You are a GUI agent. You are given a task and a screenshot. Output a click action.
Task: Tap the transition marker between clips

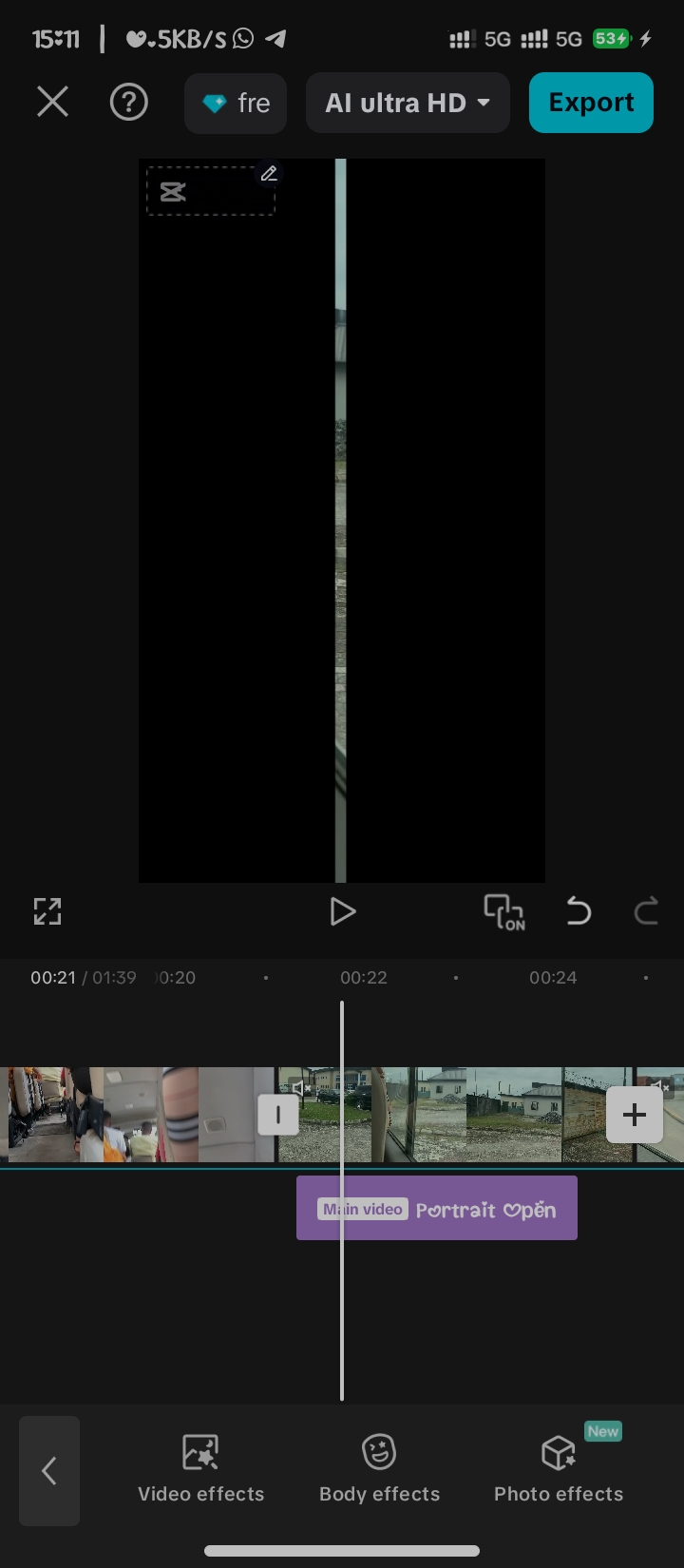(278, 1115)
